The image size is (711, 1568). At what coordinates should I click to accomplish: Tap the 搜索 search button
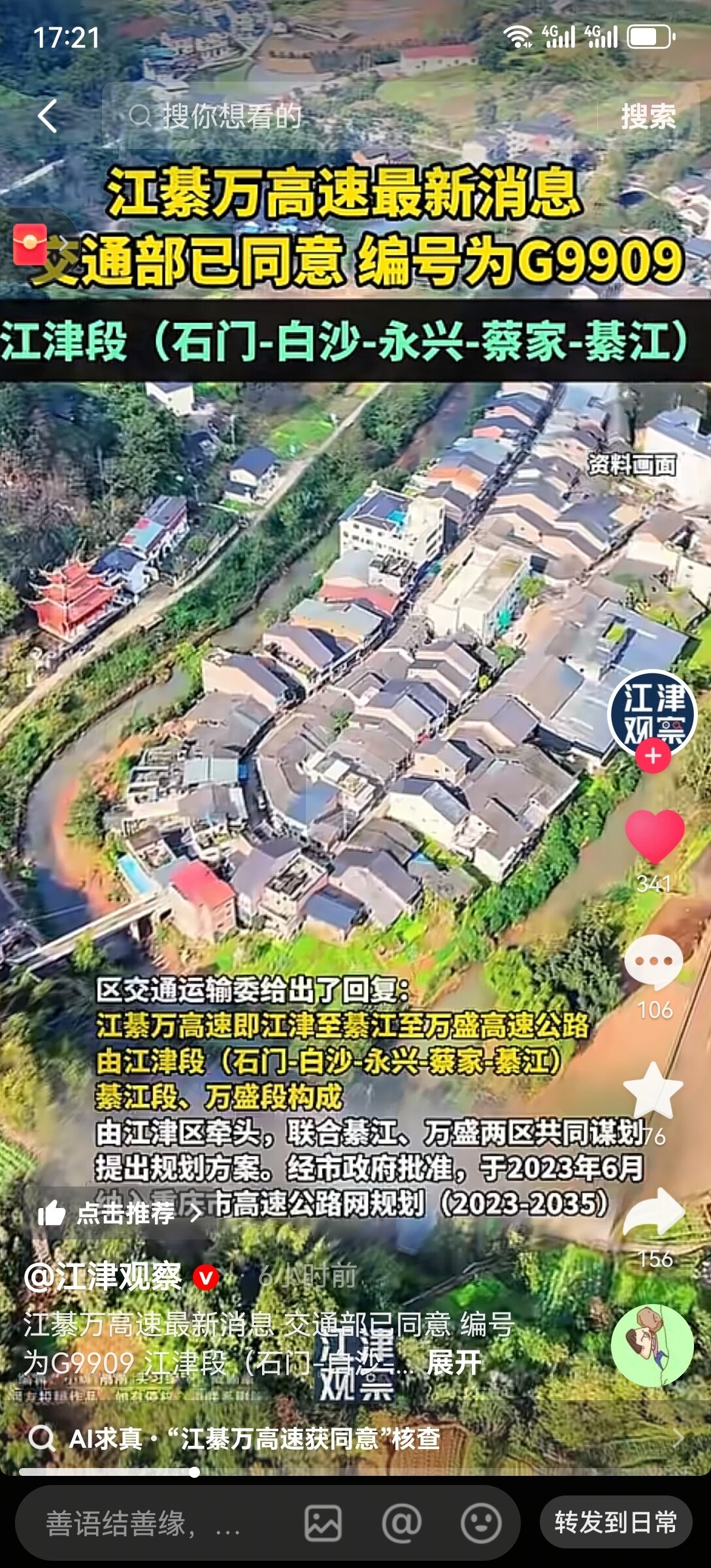(648, 117)
